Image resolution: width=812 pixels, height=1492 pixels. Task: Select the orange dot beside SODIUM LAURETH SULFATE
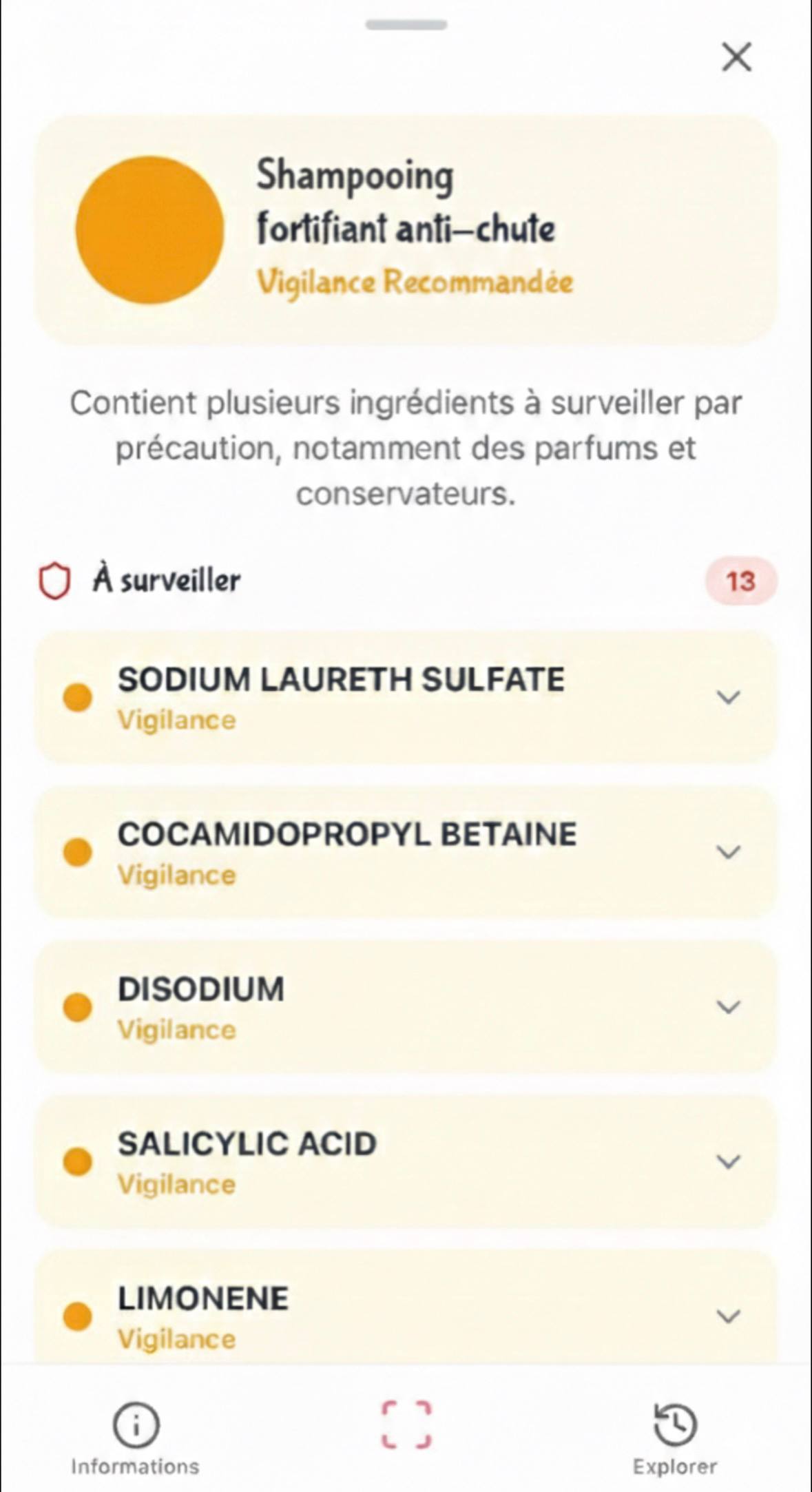tap(78, 697)
